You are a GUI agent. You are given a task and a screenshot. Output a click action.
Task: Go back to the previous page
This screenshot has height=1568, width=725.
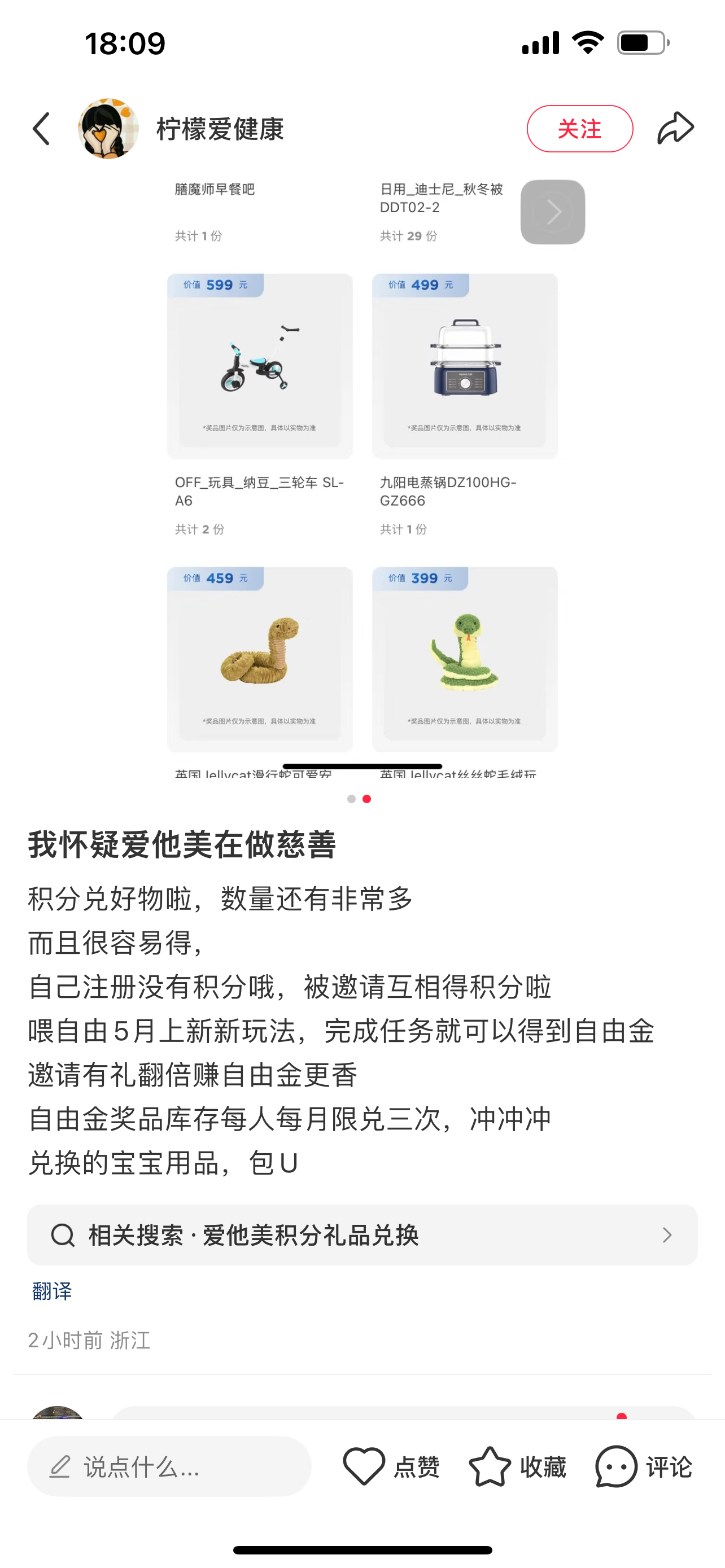coord(41,129)
